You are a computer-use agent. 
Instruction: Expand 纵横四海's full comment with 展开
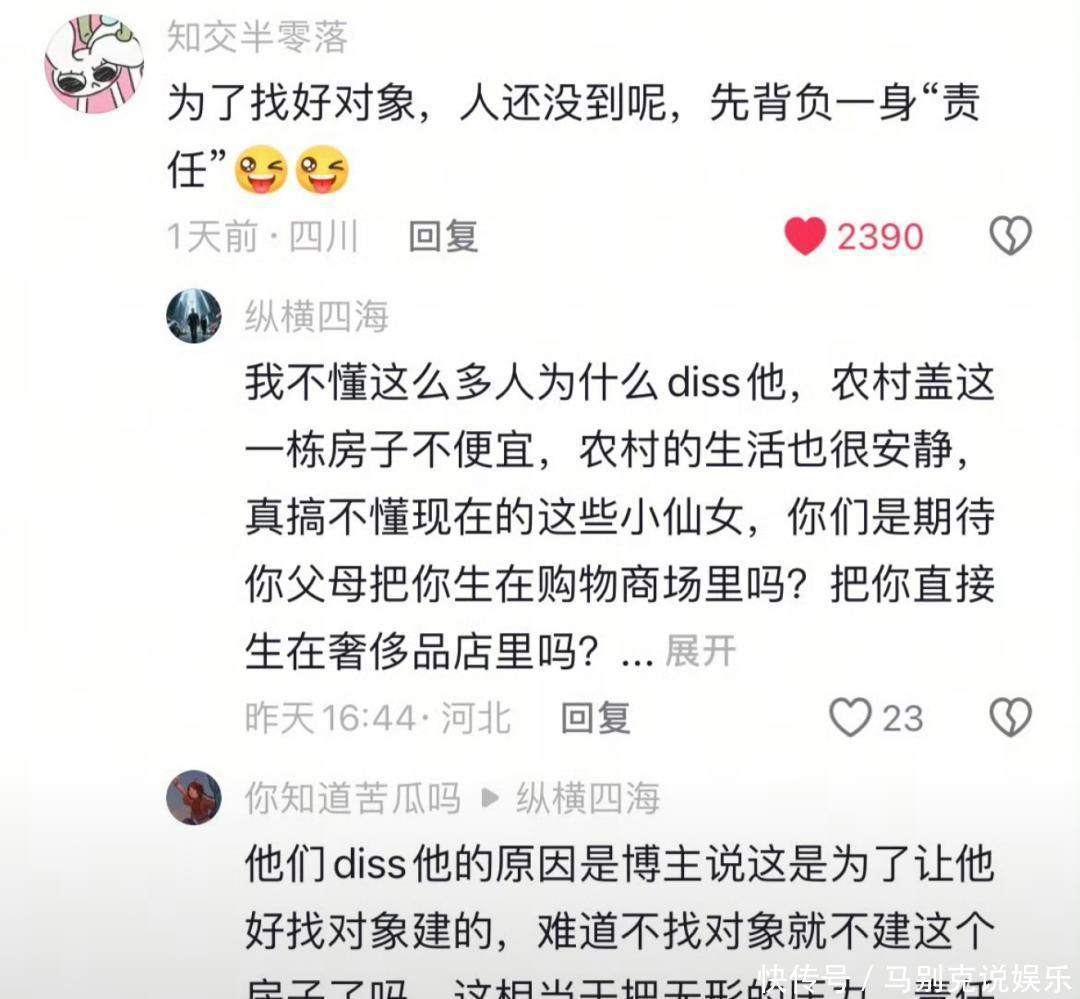(x=700, y=651)
